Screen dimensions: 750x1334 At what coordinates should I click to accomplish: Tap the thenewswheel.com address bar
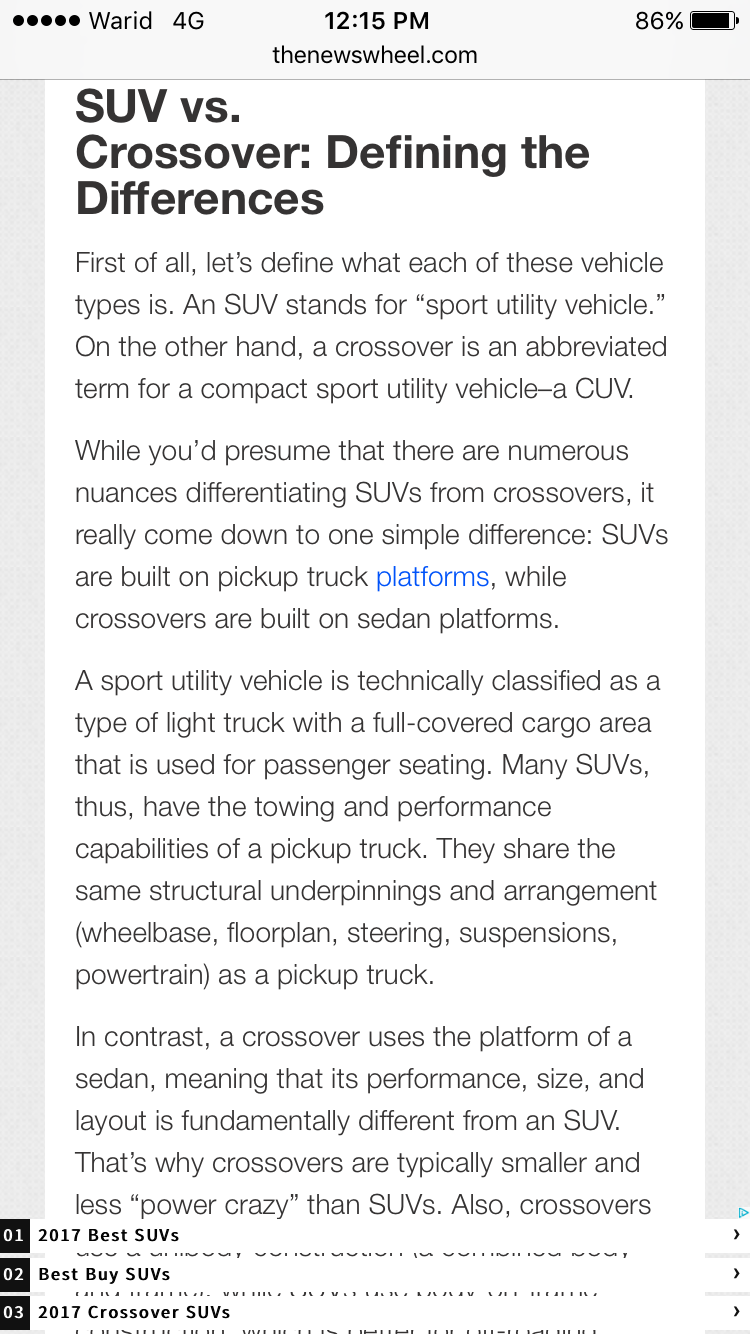(x=375, y=56)
